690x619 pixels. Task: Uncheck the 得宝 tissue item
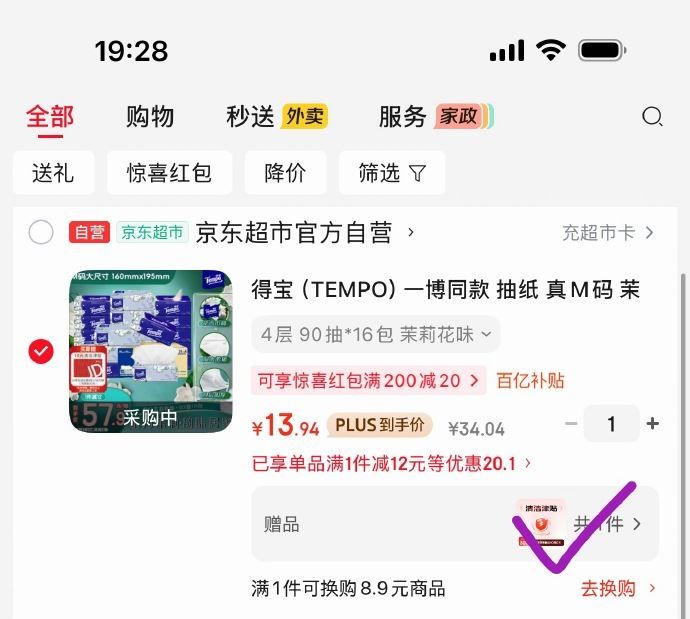tap(41, 351)
